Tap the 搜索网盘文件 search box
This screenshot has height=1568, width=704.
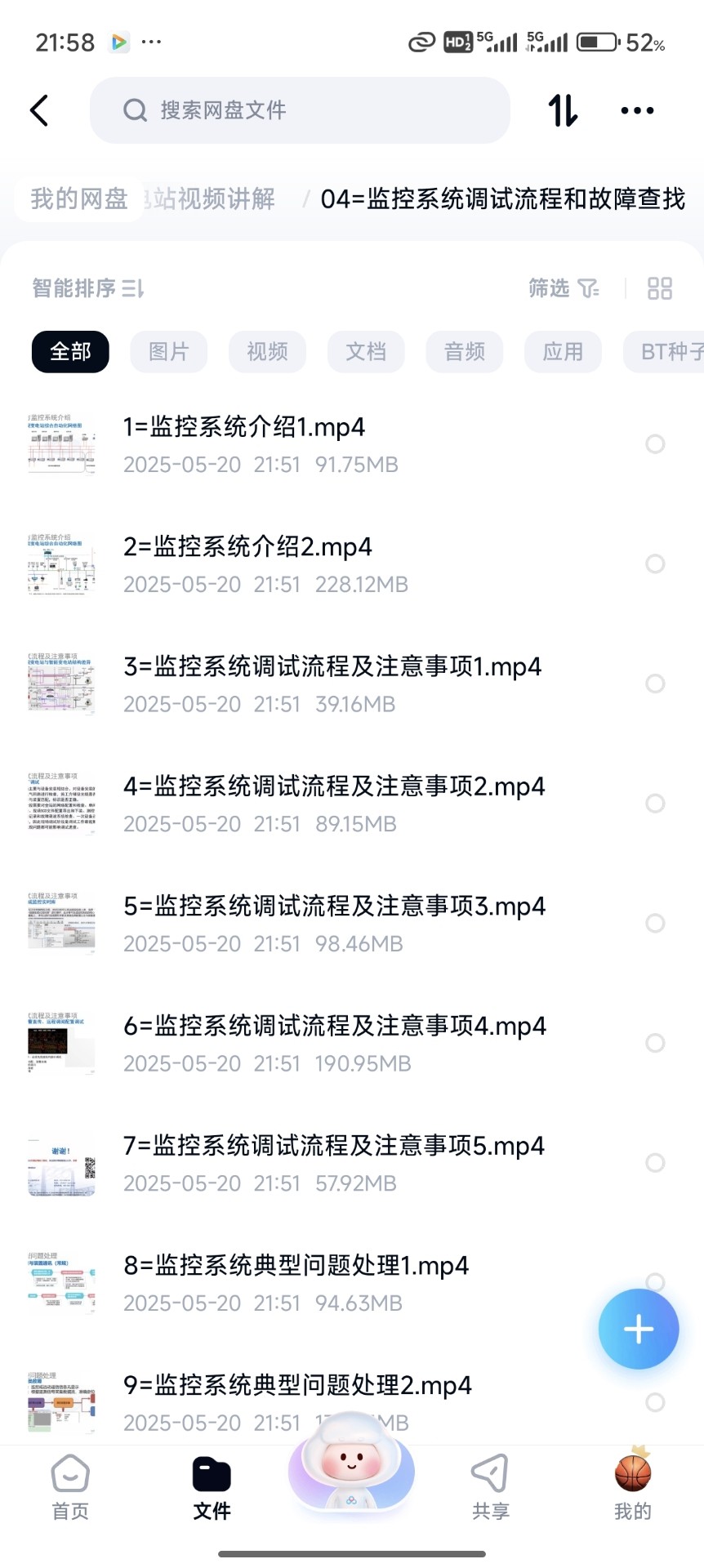pyautogui.click(x=300, y=110)
